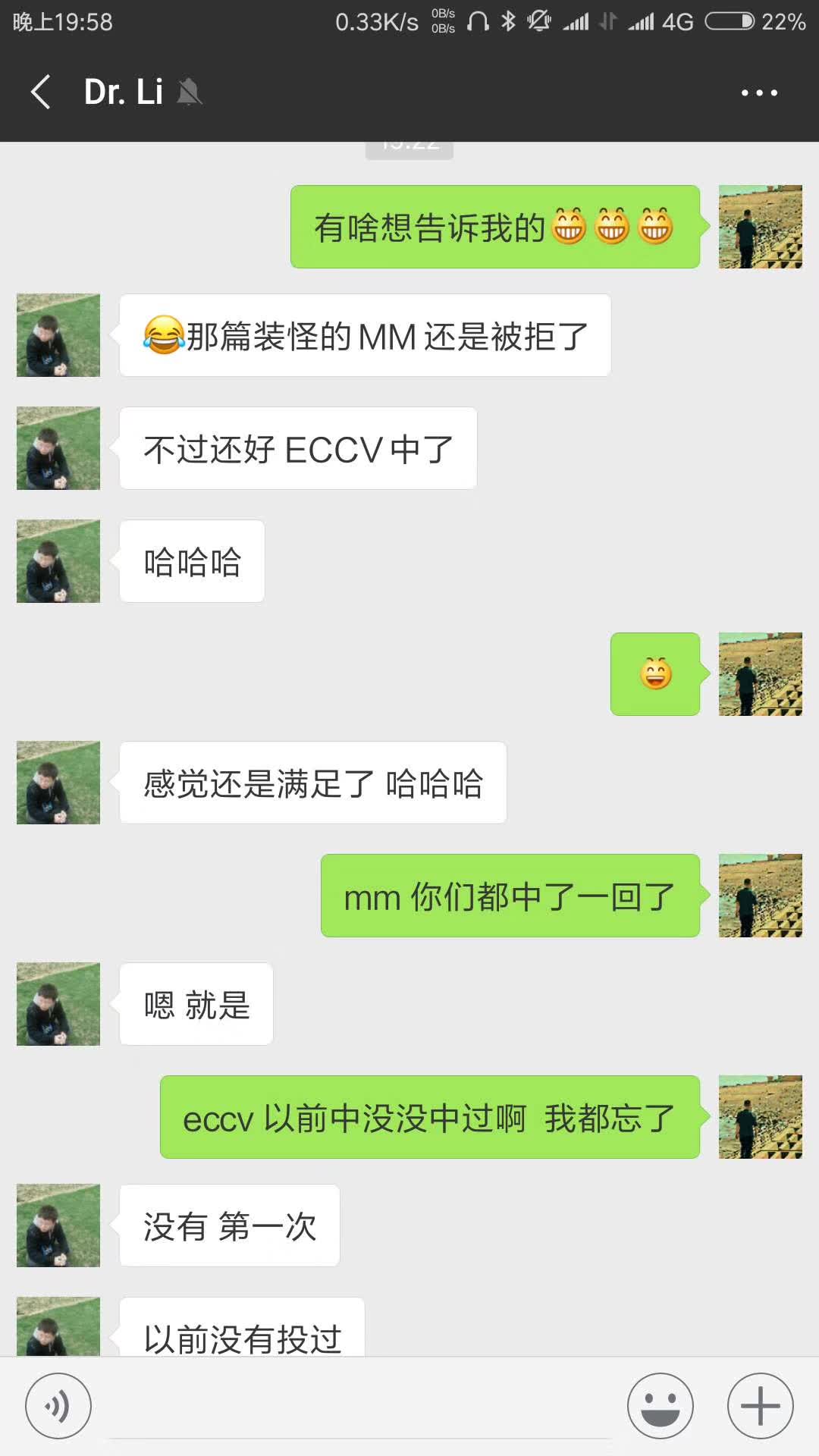Switch to voice message input

point(58,1406)
